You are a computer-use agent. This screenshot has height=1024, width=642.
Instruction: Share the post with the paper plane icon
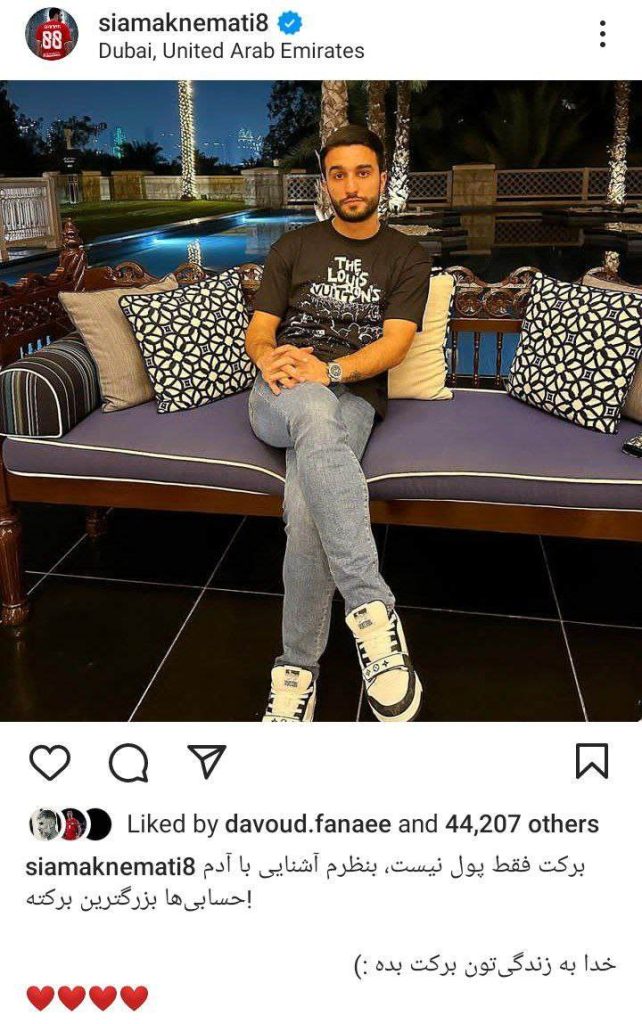click(207, 762)
